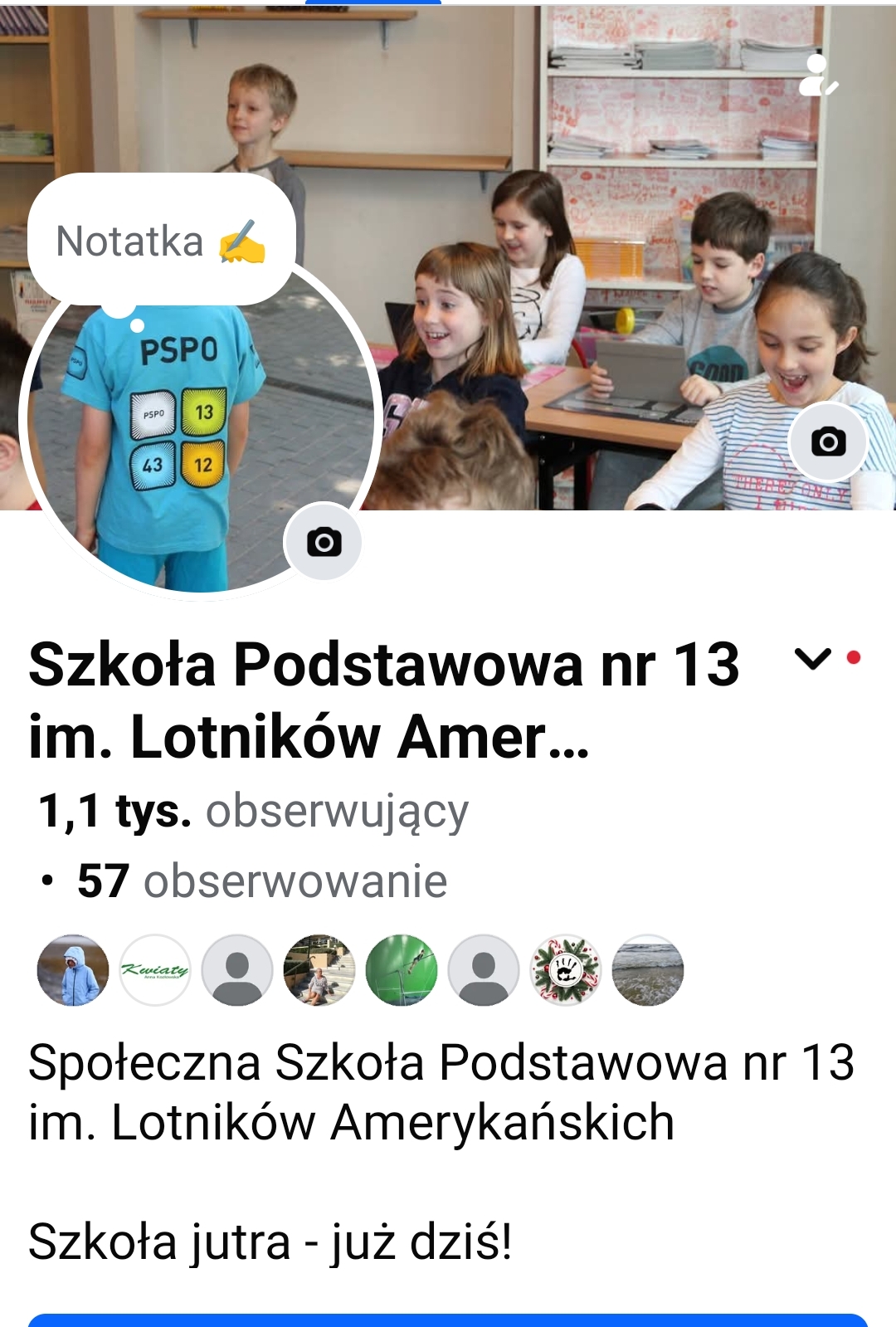
Task: Change profile picture via camera icon
Action: point(324,543)
